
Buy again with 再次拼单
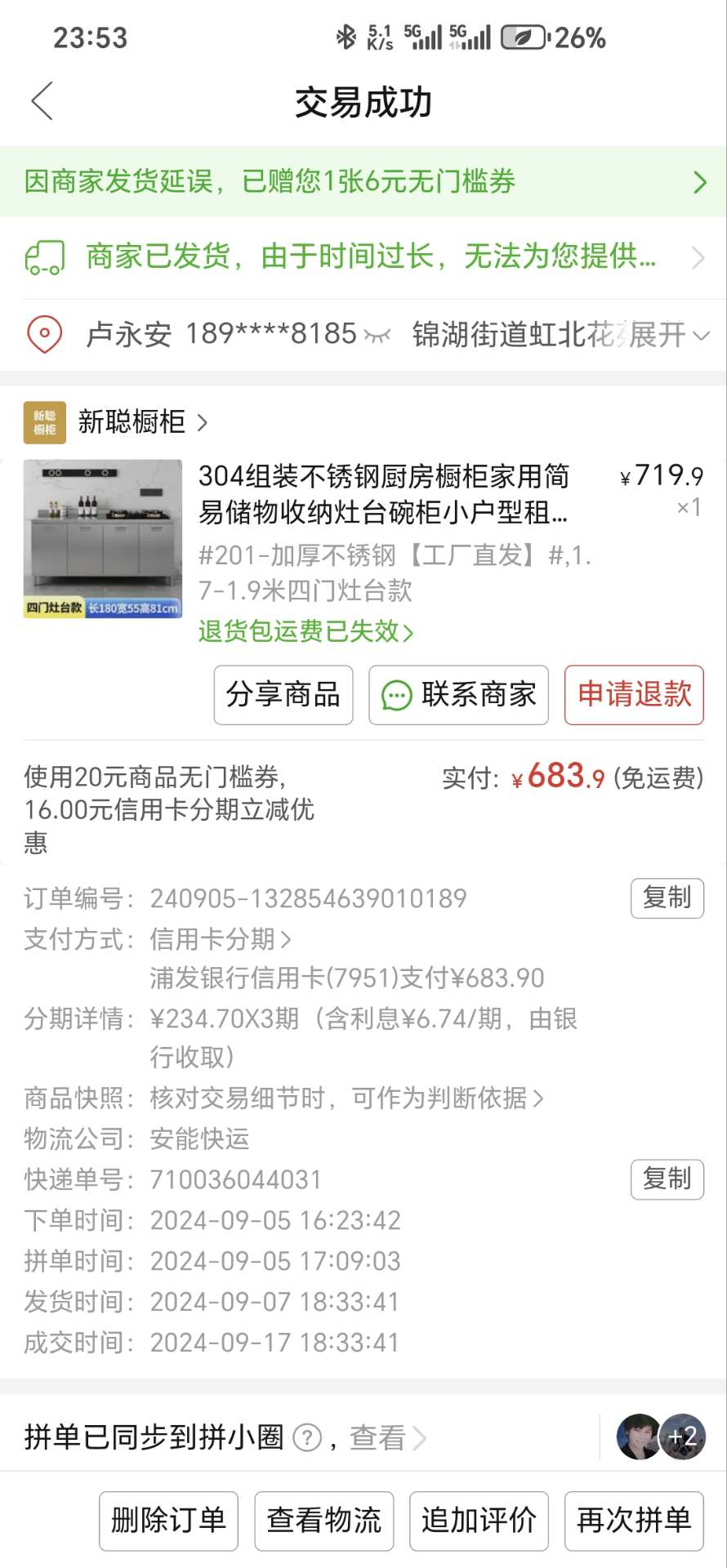coord(634,1521)
